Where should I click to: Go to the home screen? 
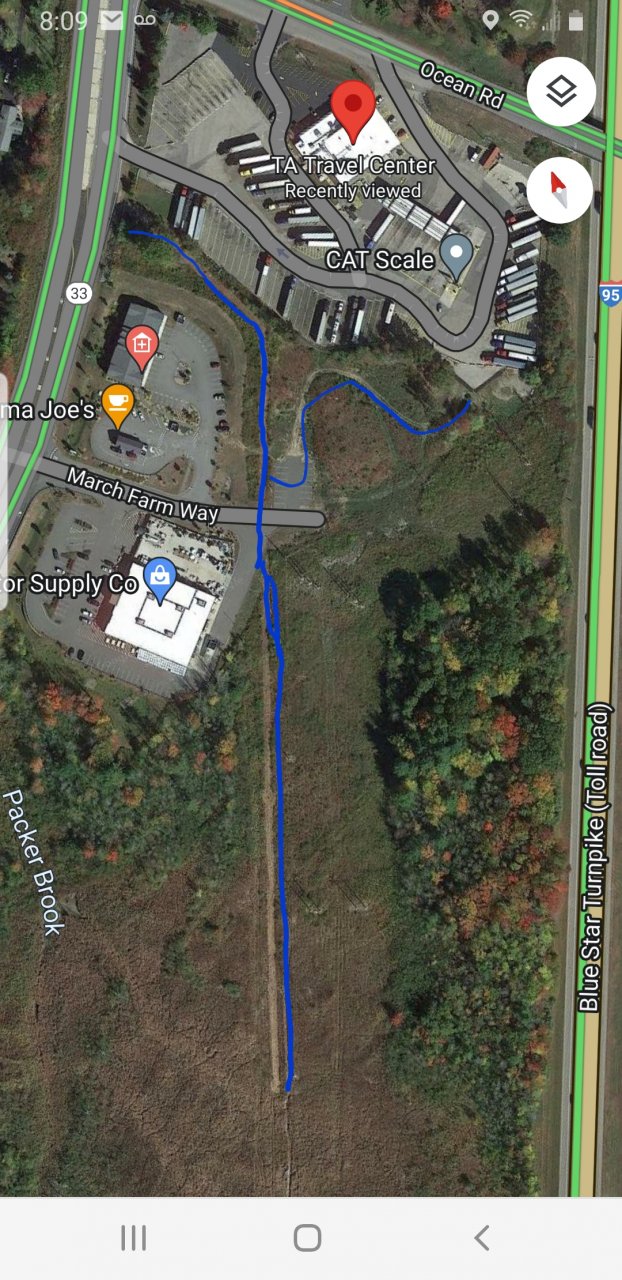308,1238
